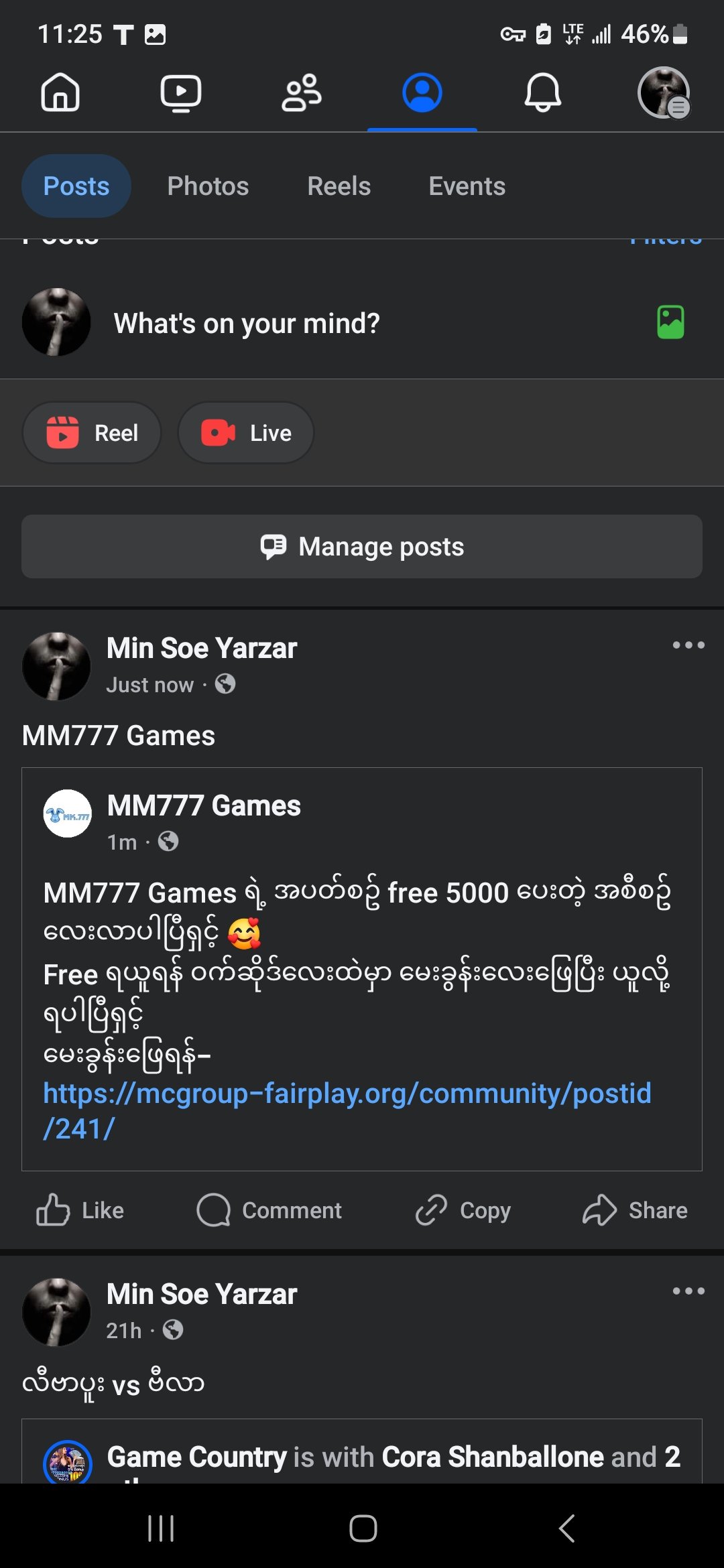This screenshot has height=1568, width=724.
Task: Start a Live video
Action: point(246,433)
